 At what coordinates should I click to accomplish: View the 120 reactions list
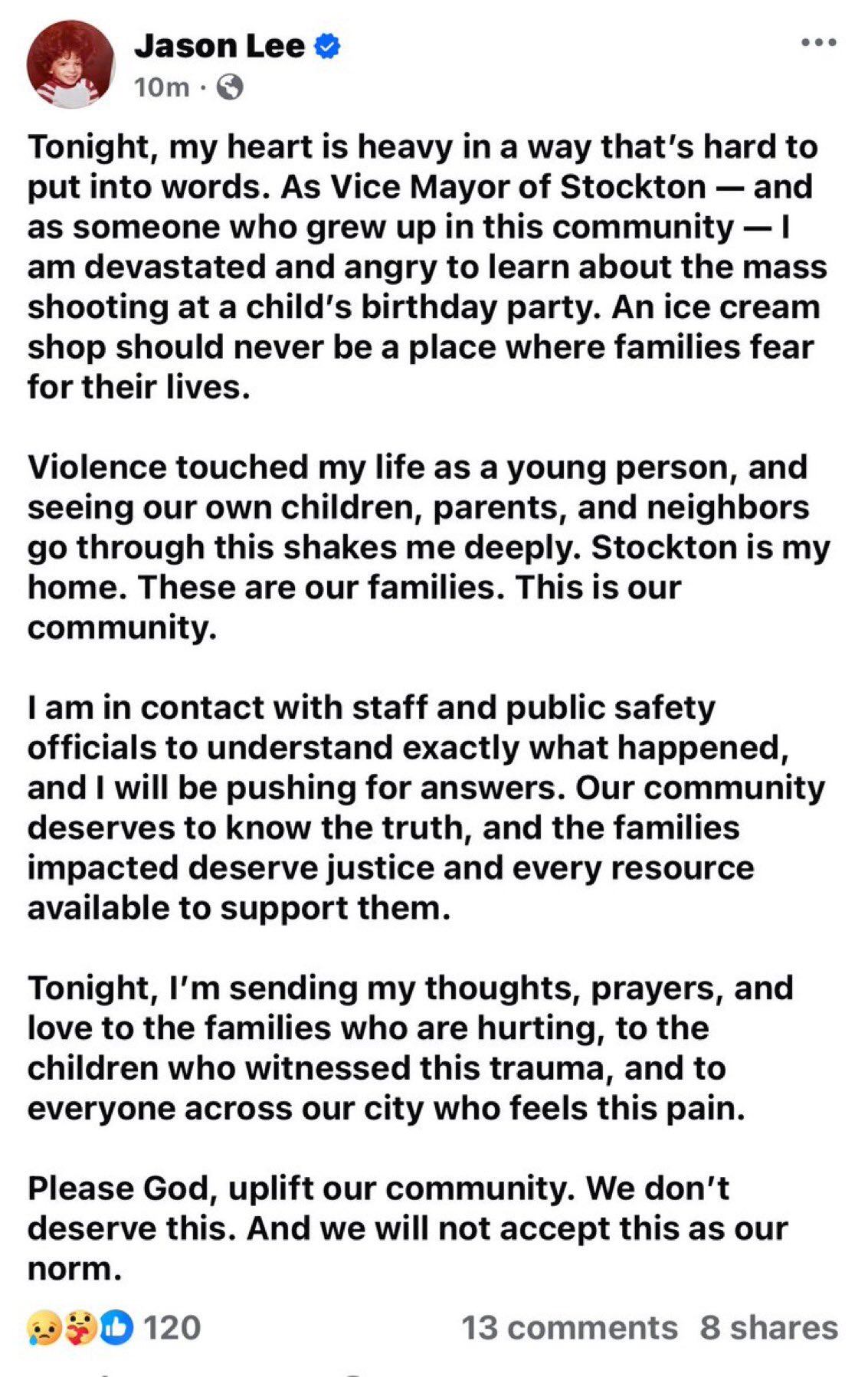(115, 1327)
